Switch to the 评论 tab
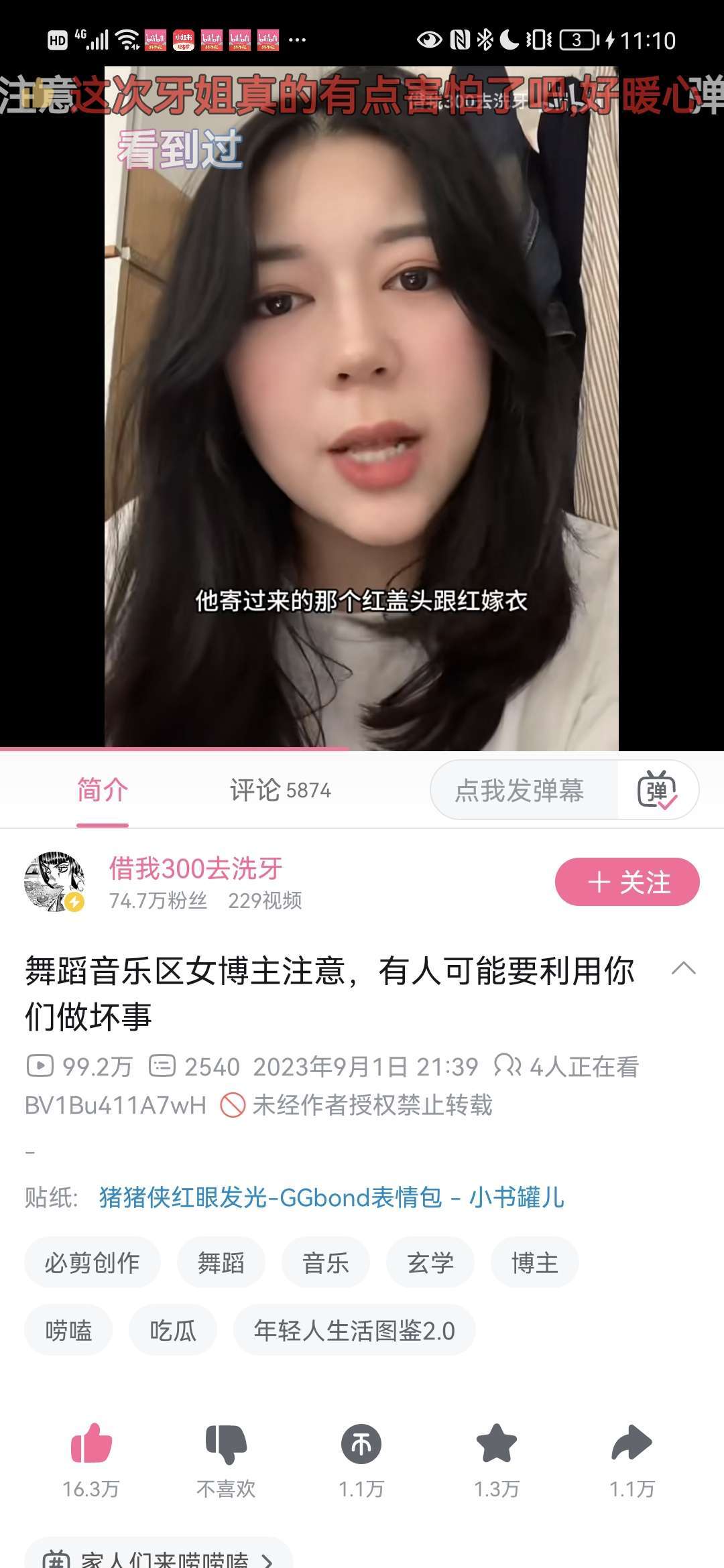 click(280, 790)
